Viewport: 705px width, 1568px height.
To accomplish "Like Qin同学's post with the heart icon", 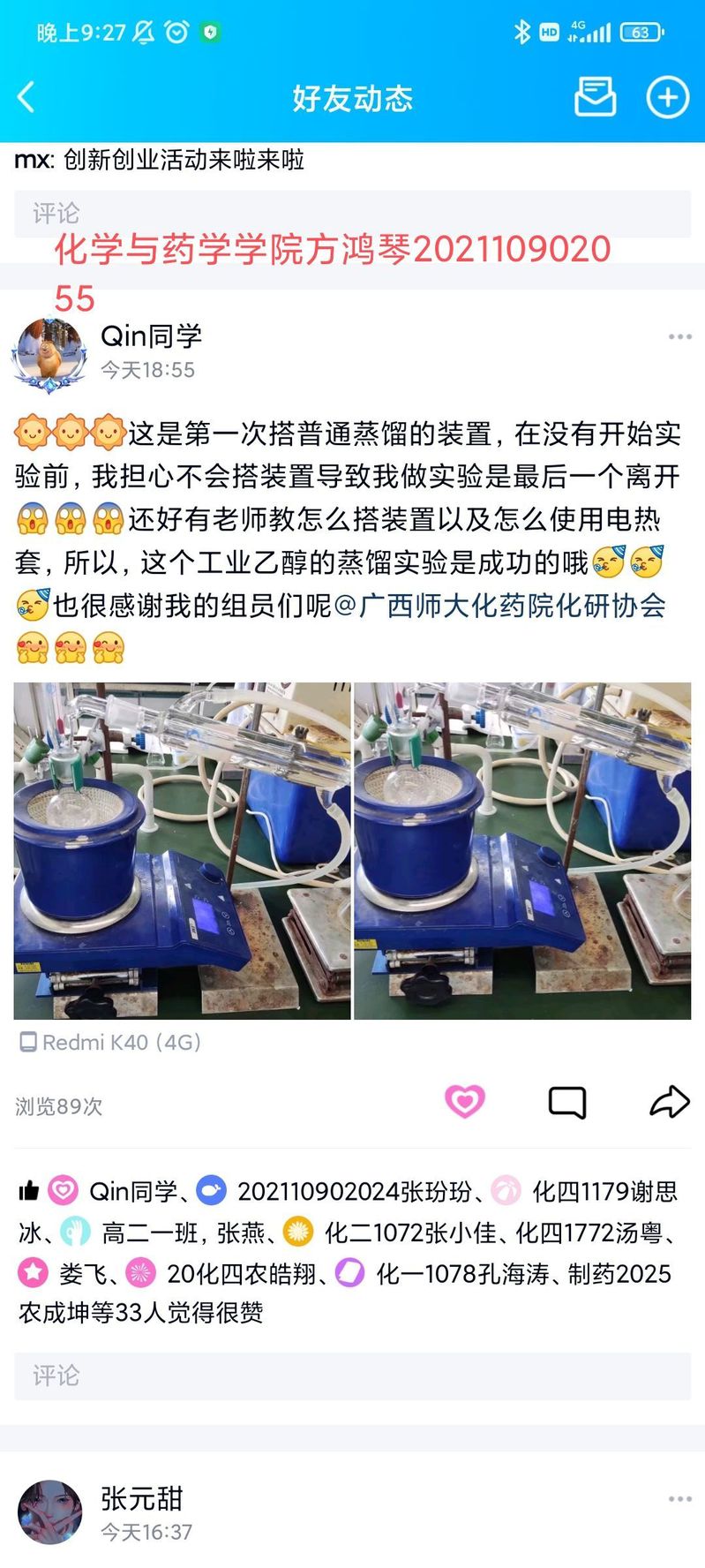I will [464, 1102].
